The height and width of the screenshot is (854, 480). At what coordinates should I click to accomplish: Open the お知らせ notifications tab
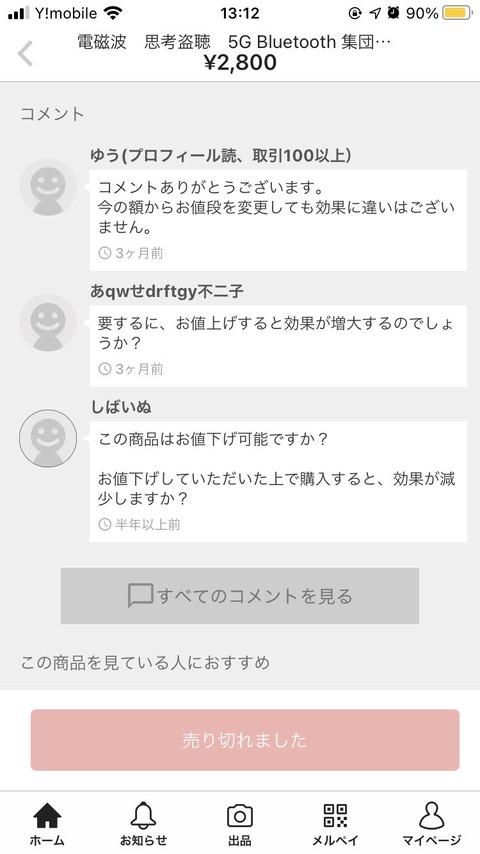(143, 824)
